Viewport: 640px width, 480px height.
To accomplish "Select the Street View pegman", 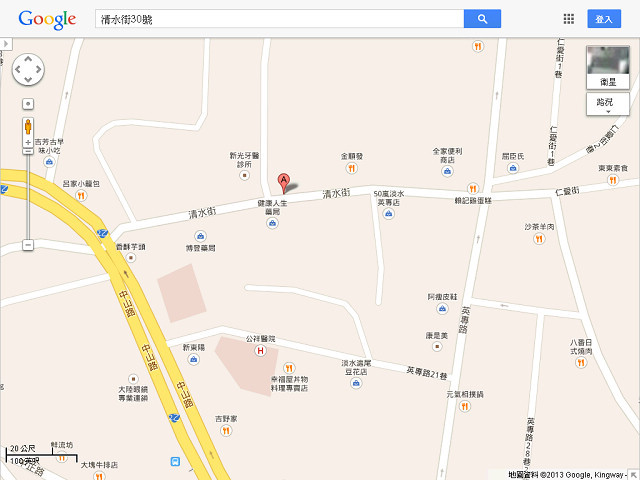I will (28, 128).
